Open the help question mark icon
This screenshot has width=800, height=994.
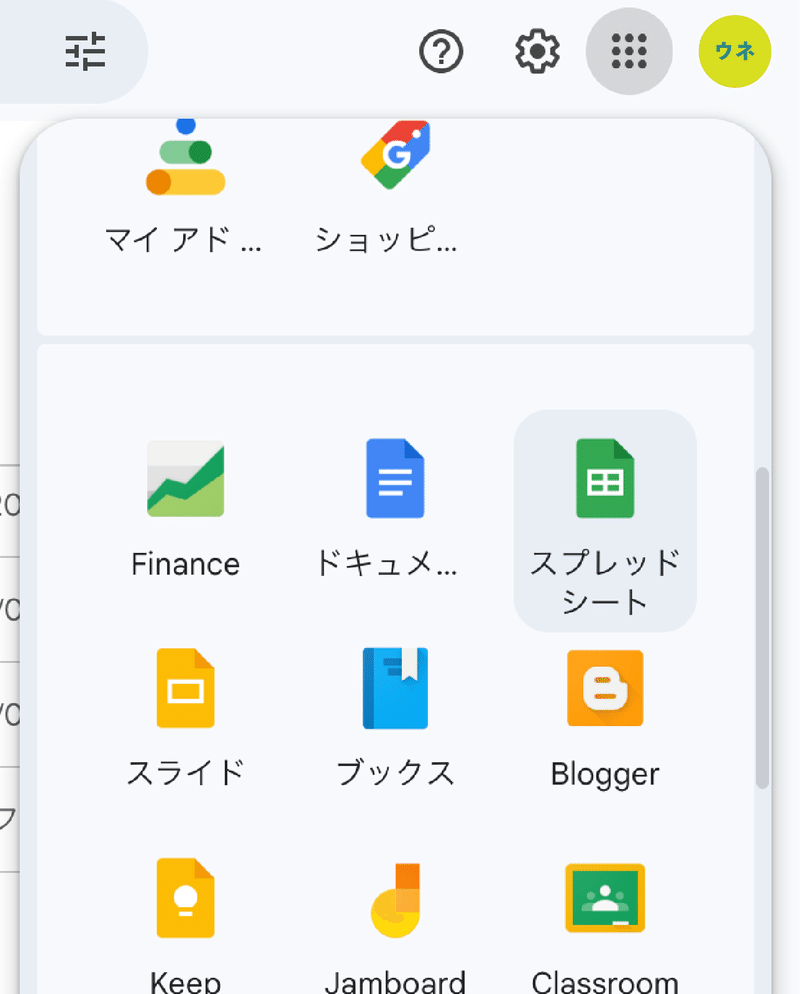tap(441, 51)
